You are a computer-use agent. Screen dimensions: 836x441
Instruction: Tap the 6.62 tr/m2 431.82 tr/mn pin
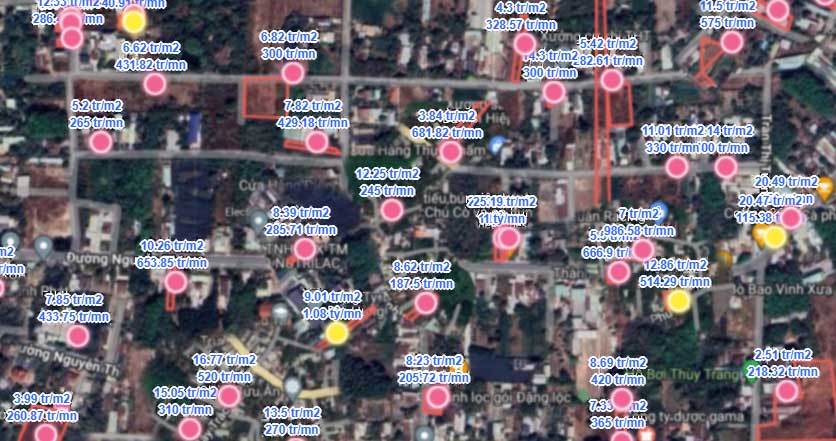154,84
